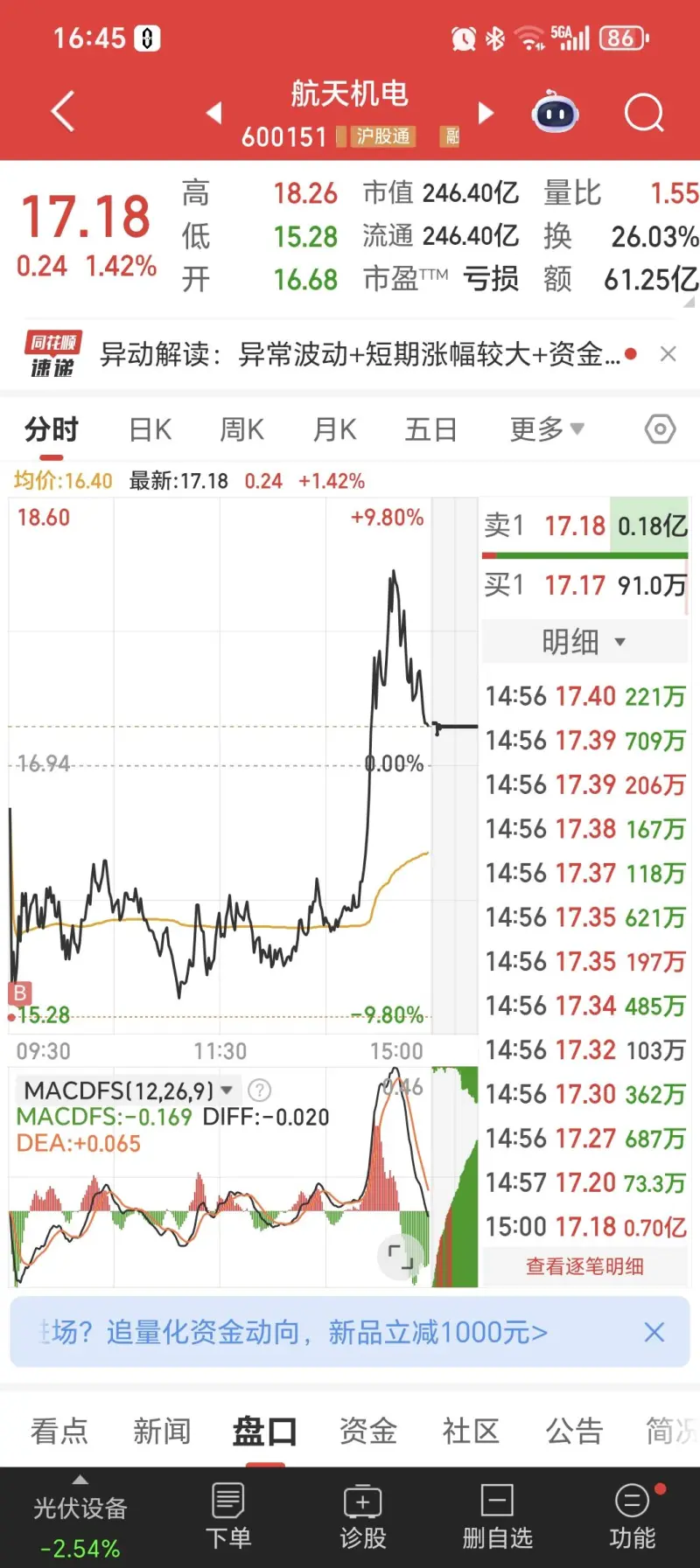This screenshot has width=700, height=1568.
Task: View 查看逐笔明细 tick details
Action: pos(584,1266)
